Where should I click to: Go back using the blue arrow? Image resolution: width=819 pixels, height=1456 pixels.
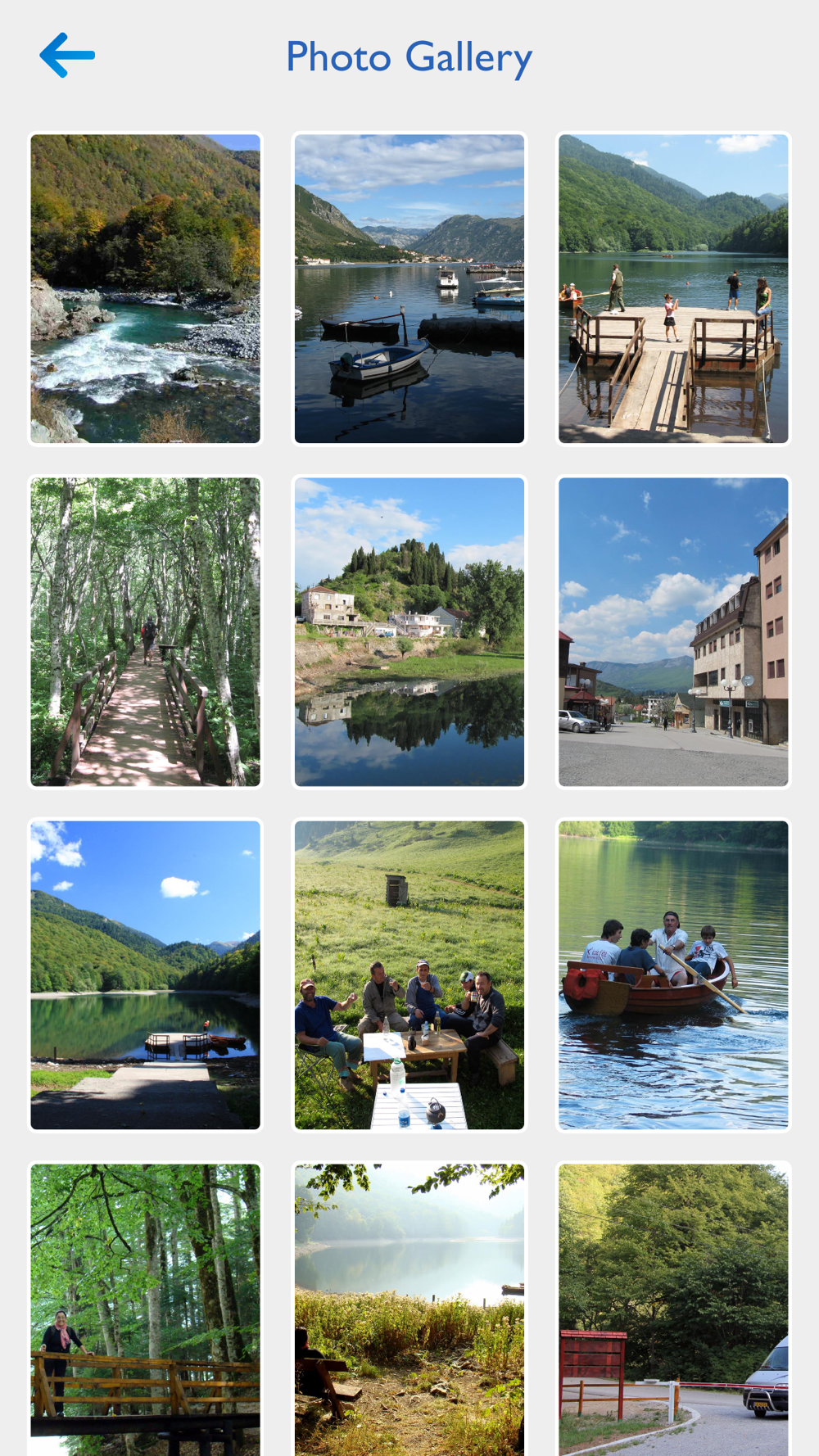point(67,56)
